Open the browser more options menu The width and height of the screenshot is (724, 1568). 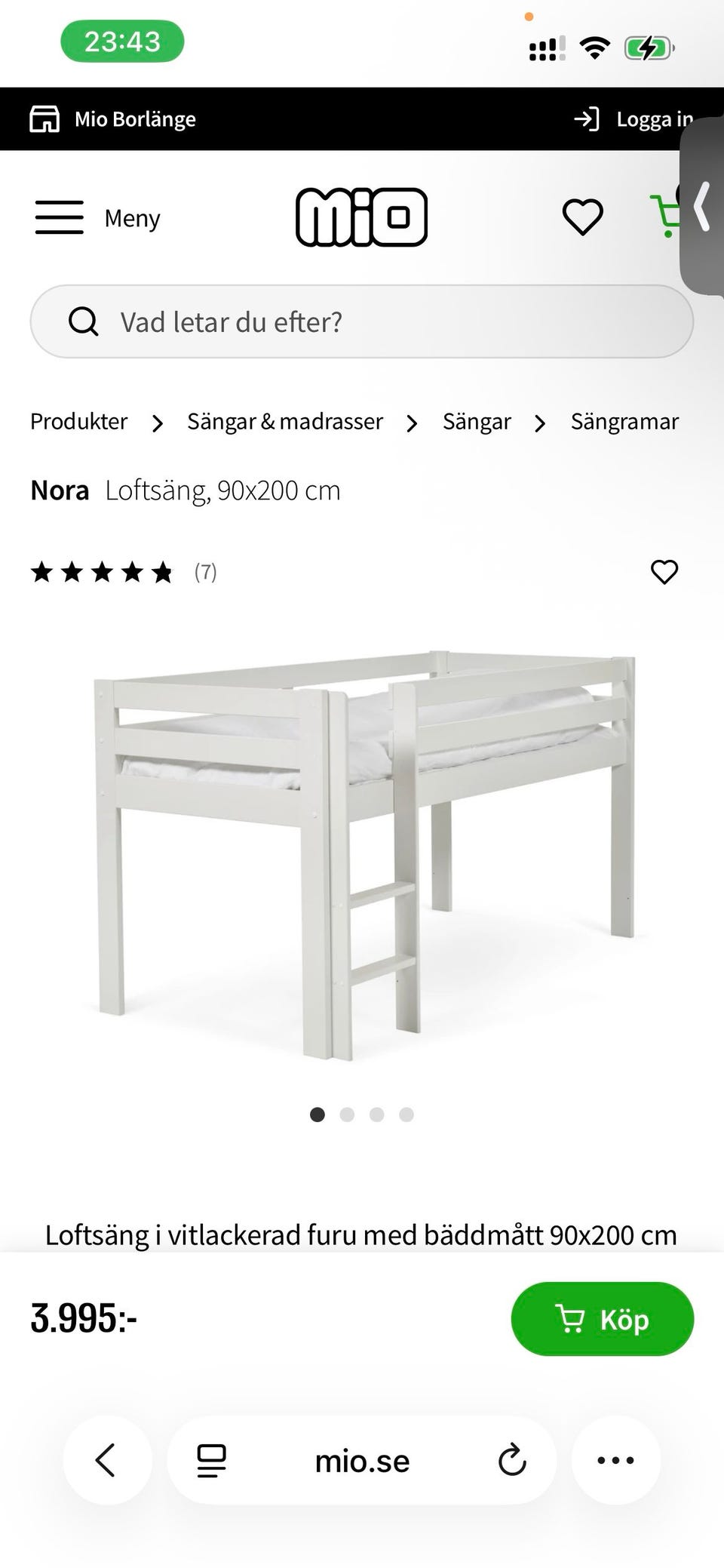(x=616, y=1459)
